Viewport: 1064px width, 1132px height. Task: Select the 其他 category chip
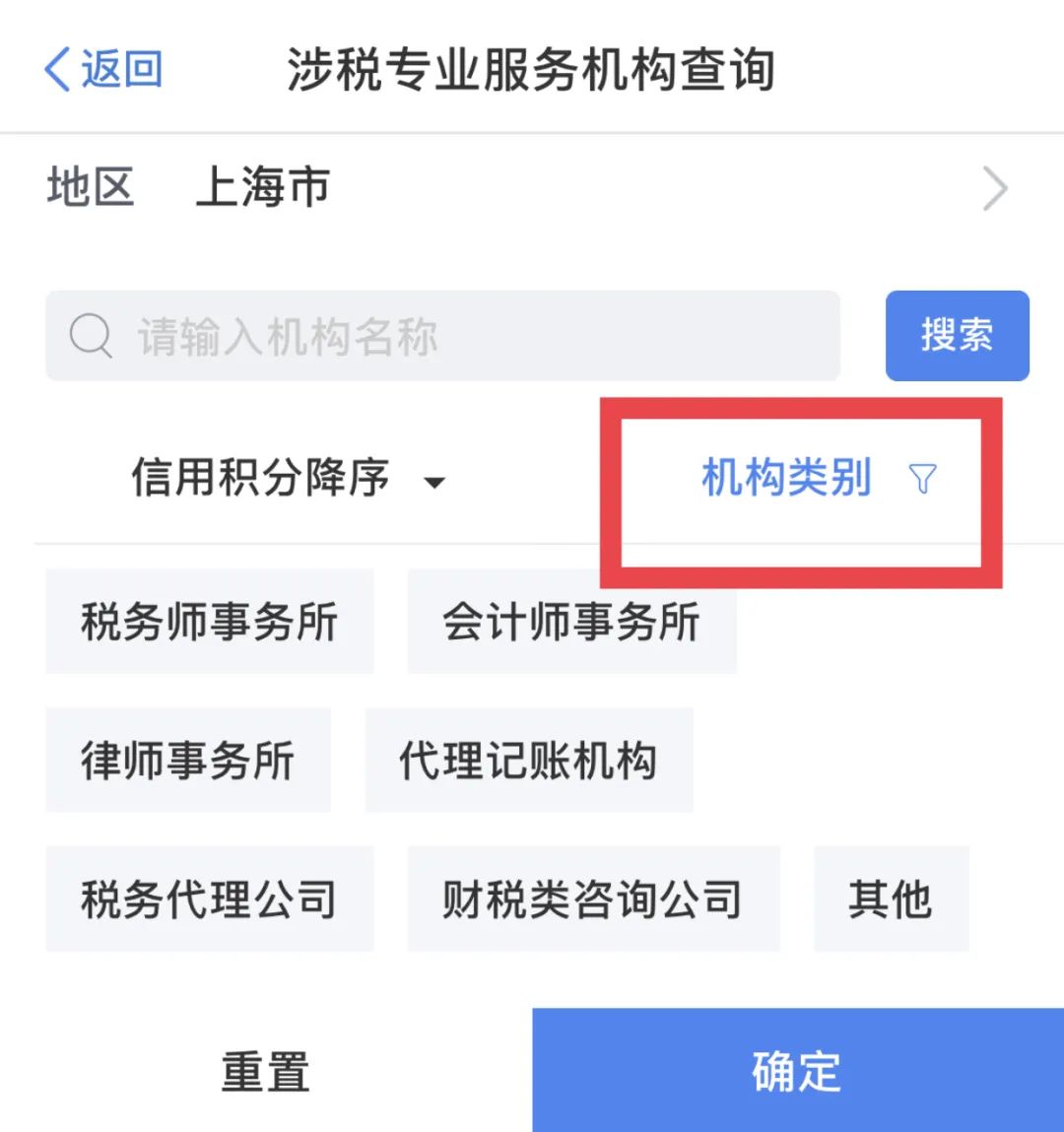coord(892,899)
